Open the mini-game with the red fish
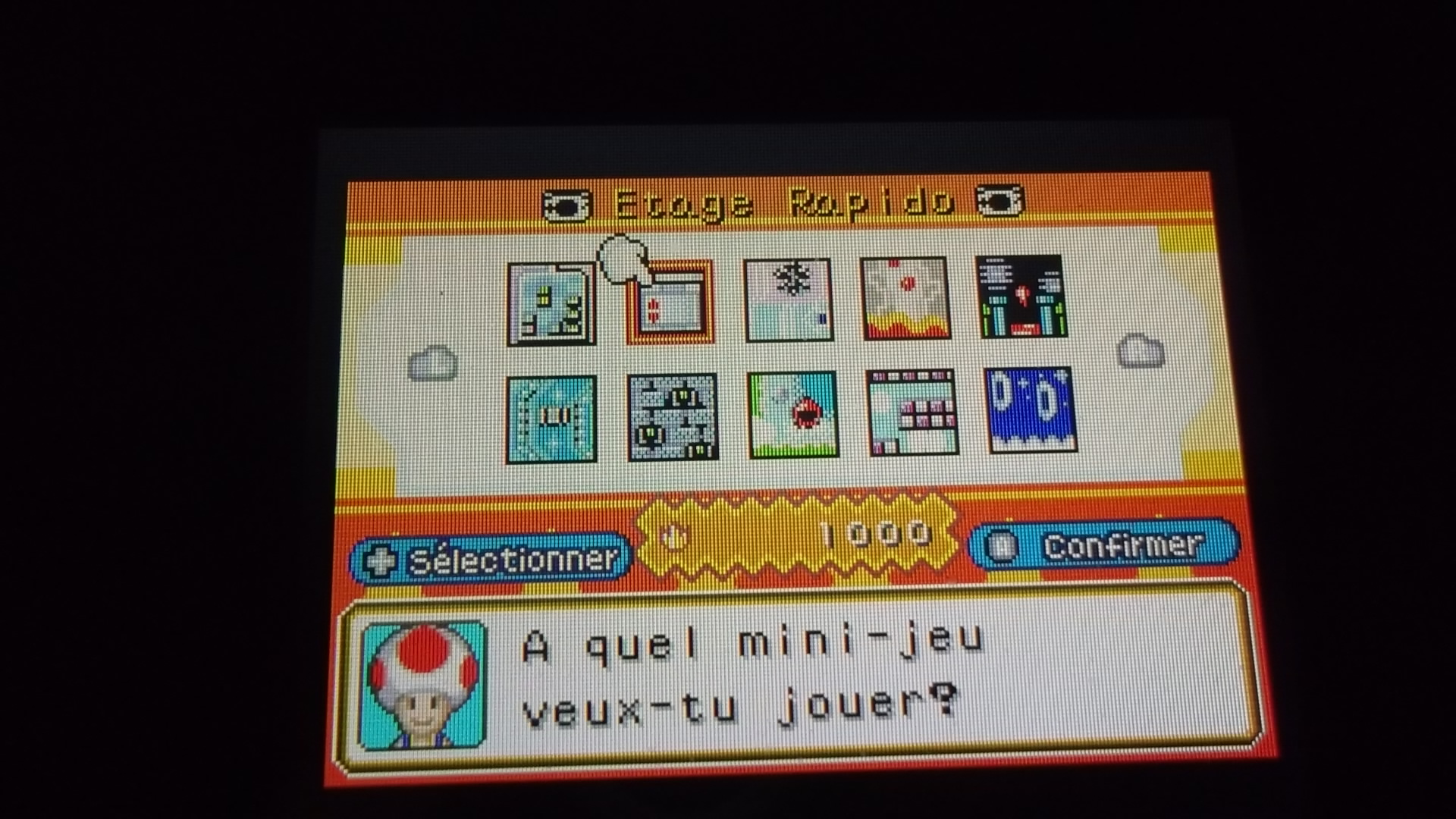Image resolution: width=1456 pixels, height=819 pixels. click(x=793, y=414)
